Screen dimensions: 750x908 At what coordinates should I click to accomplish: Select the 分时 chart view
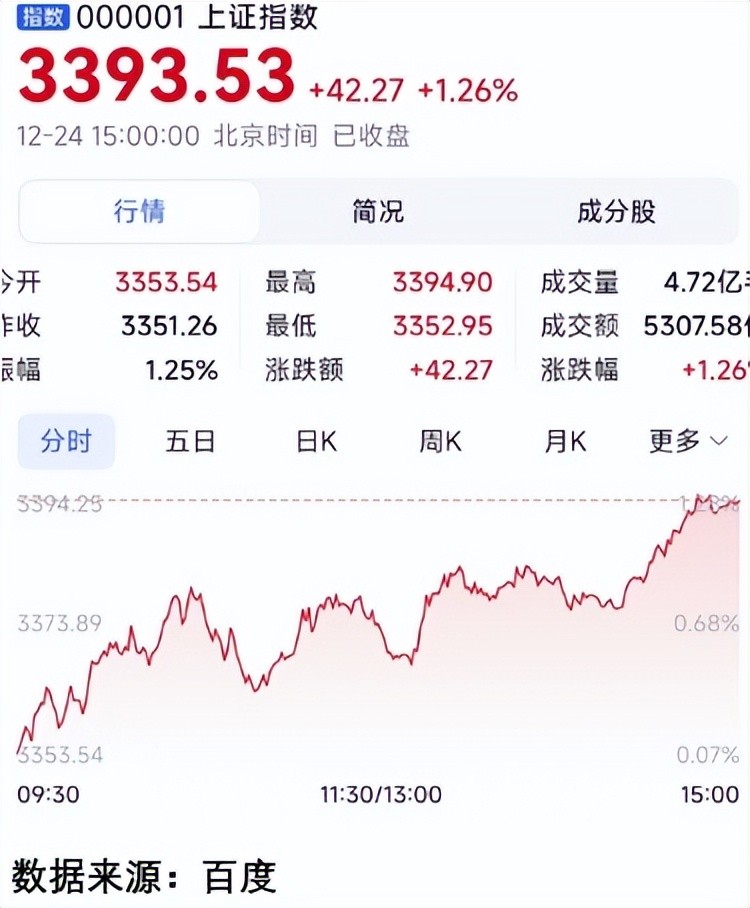tap(66, 441)
